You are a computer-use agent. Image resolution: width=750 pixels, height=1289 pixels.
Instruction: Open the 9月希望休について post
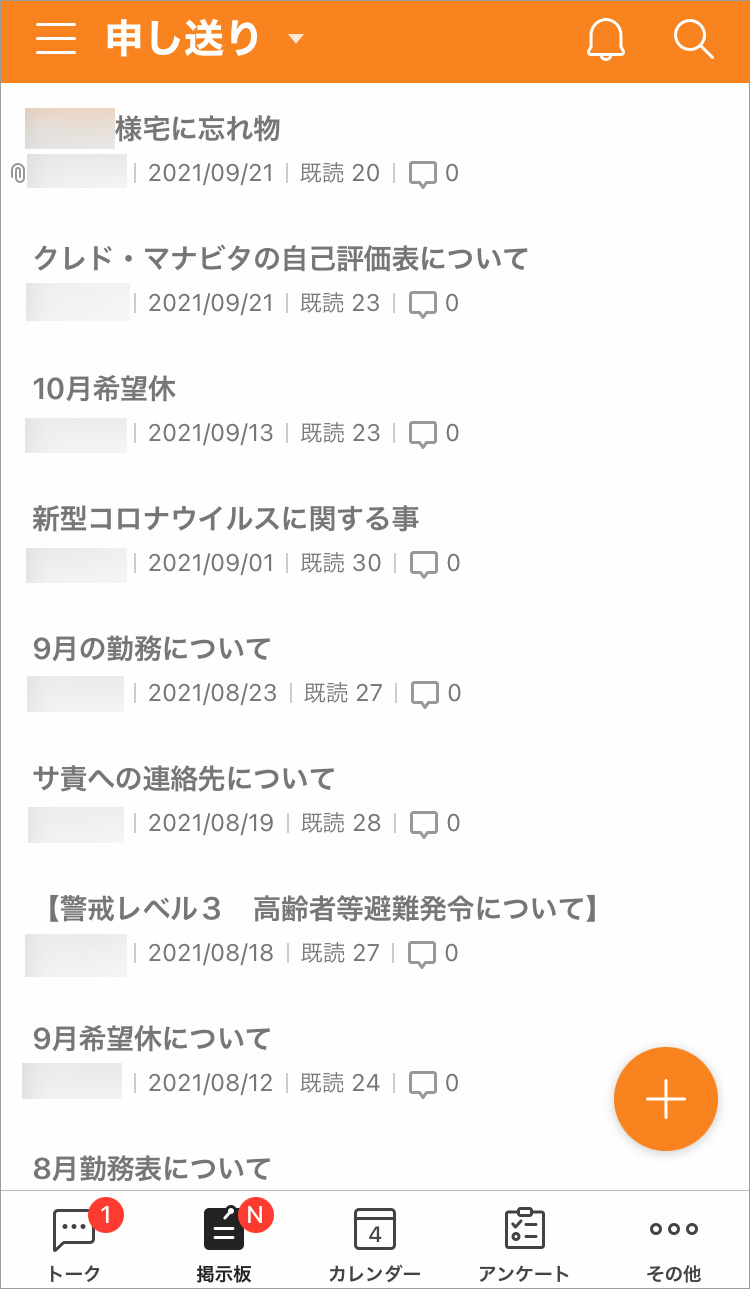pos(152,1039)
